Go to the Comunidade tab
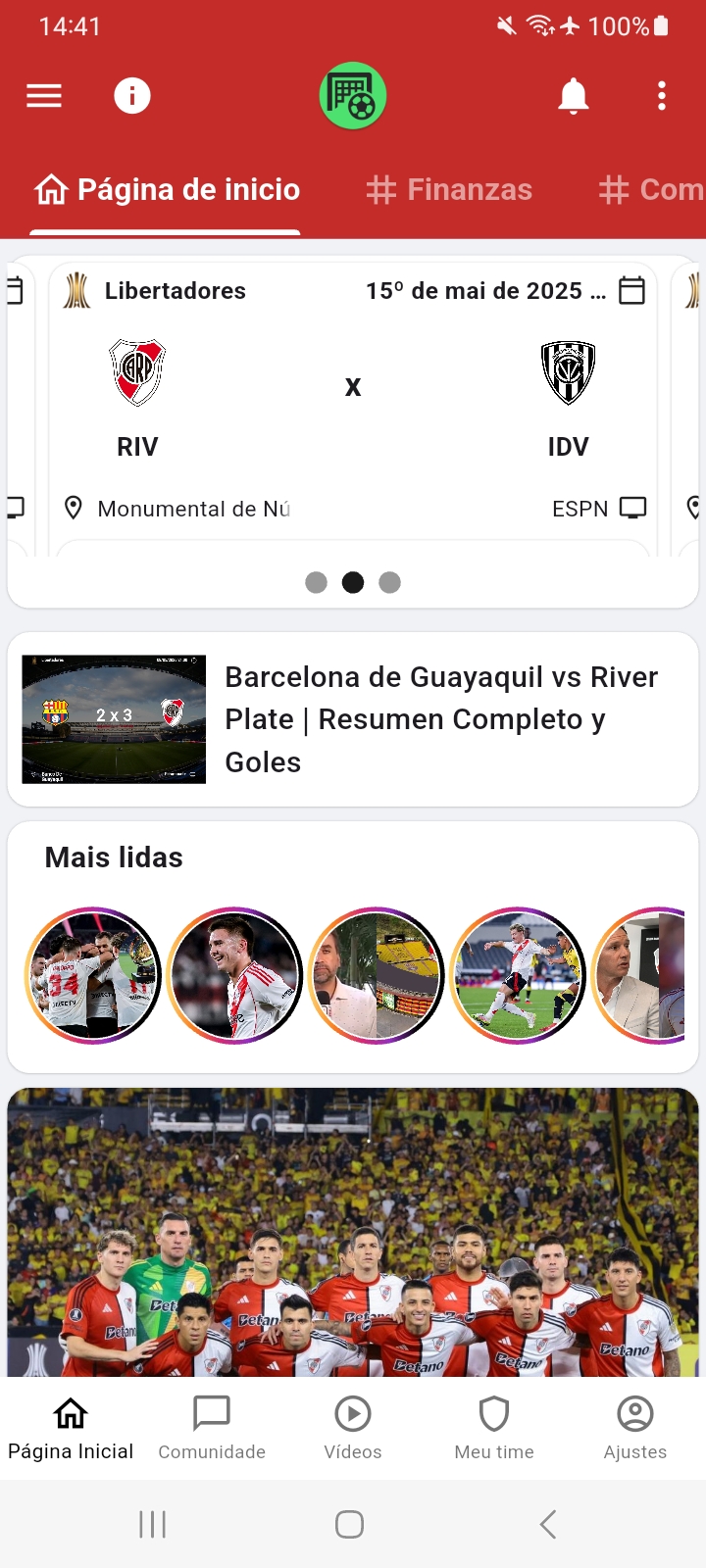Image resolution: width=706 pixels, height=1568 pixels. pyautogui.click(x=212, y=1427)
